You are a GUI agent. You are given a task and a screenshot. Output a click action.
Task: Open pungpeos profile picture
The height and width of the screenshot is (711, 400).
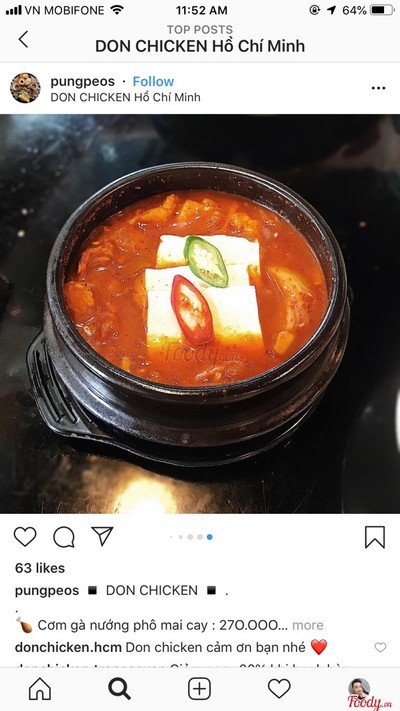[x=25, y=88]
